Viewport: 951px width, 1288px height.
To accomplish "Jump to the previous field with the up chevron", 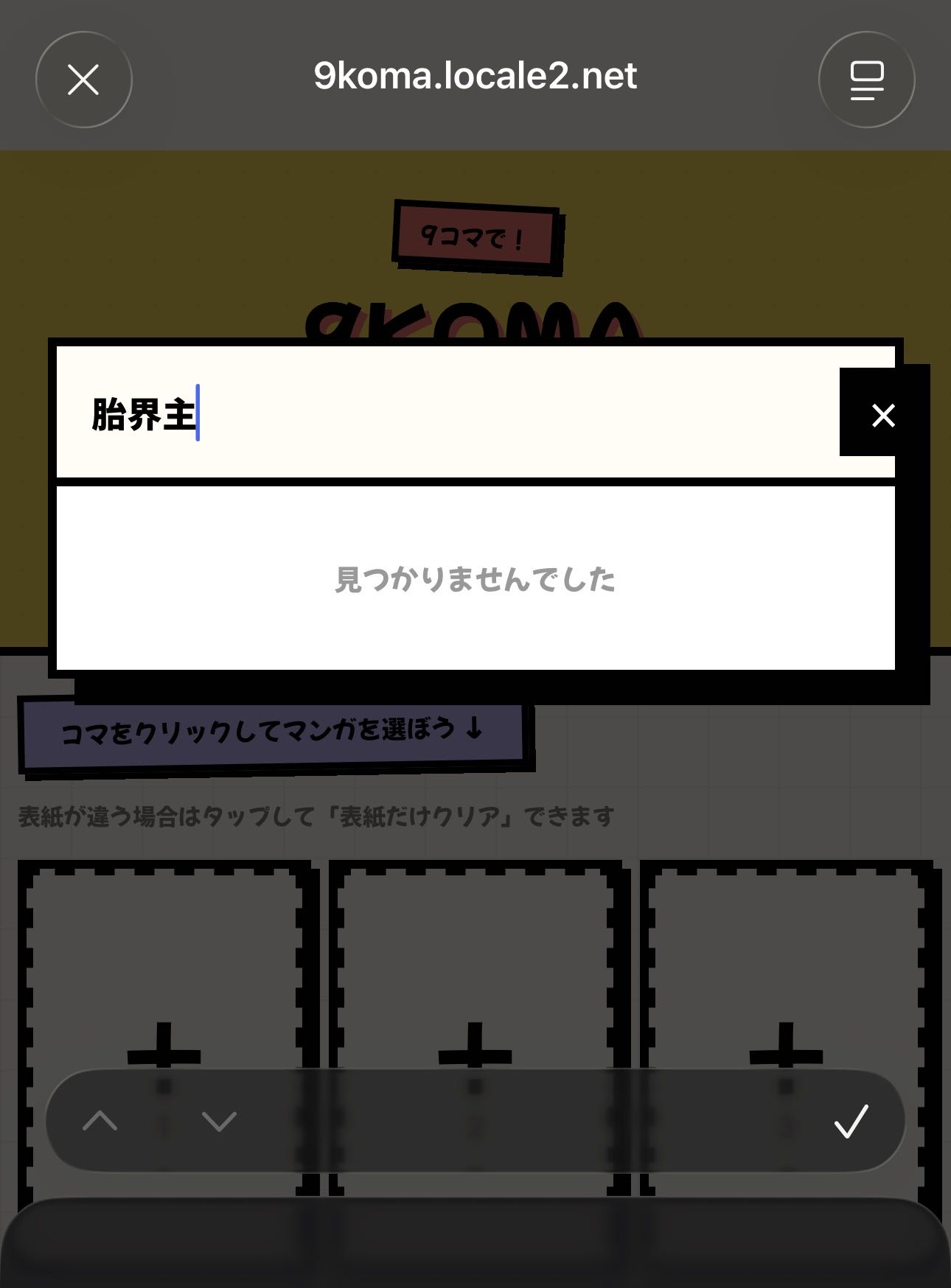I will 100,1121.
